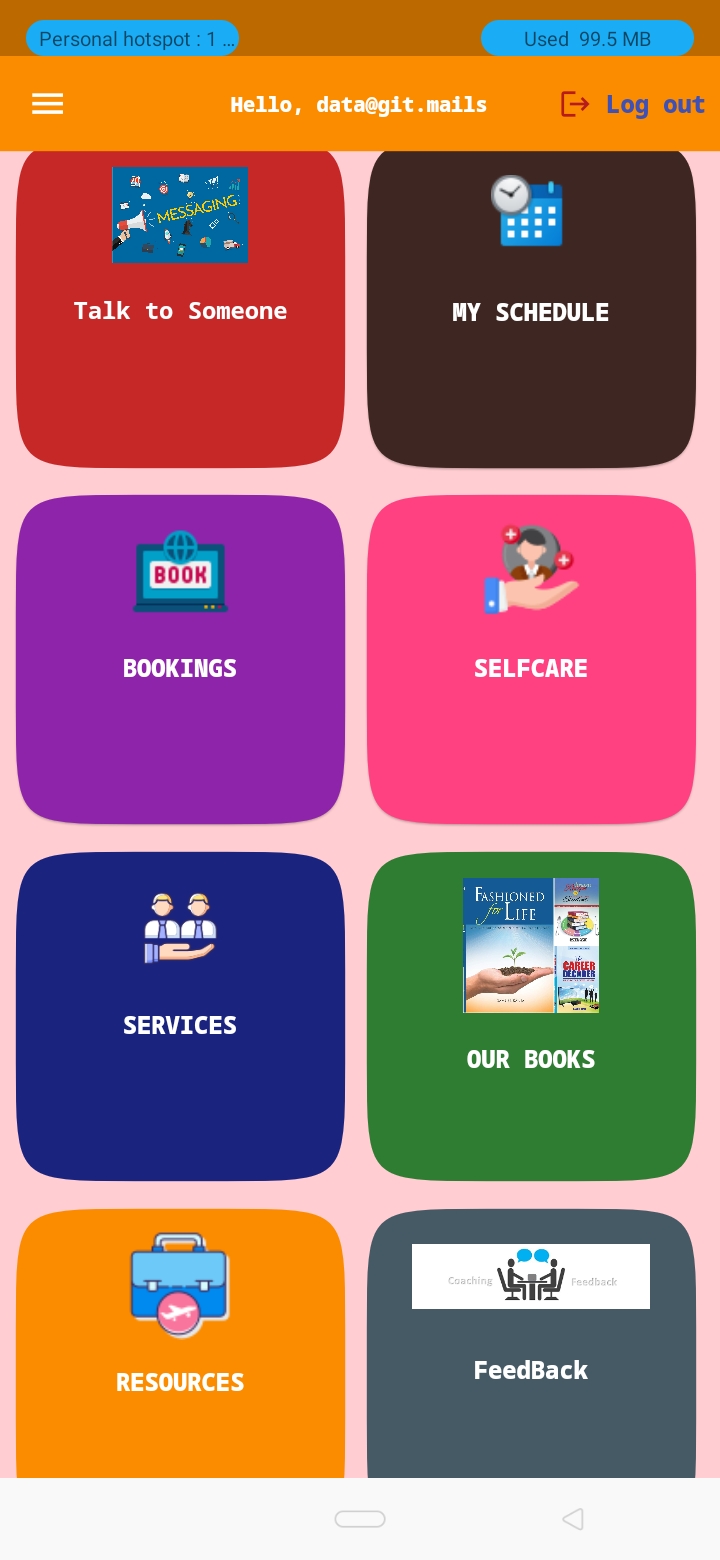The width and height of the screenshot is (720, 1560).
Task: Go to the BOOKINGS tile
Action: [x=180, y=660]
